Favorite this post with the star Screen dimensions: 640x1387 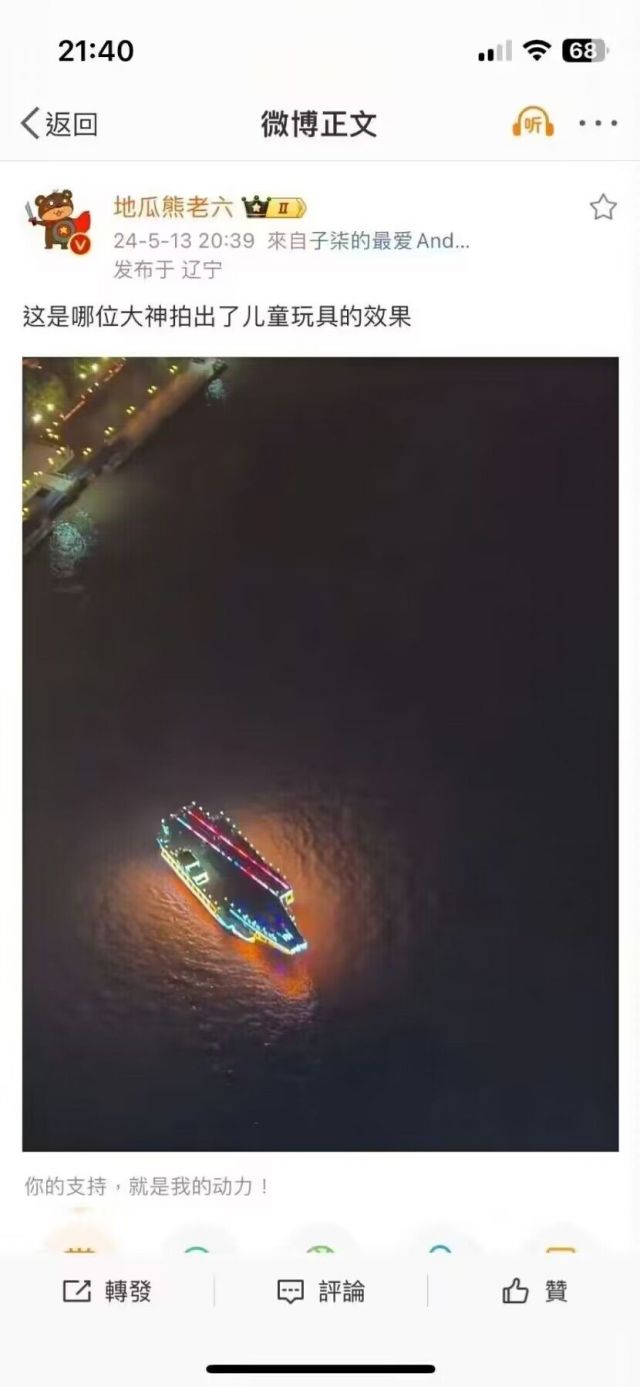603,208
